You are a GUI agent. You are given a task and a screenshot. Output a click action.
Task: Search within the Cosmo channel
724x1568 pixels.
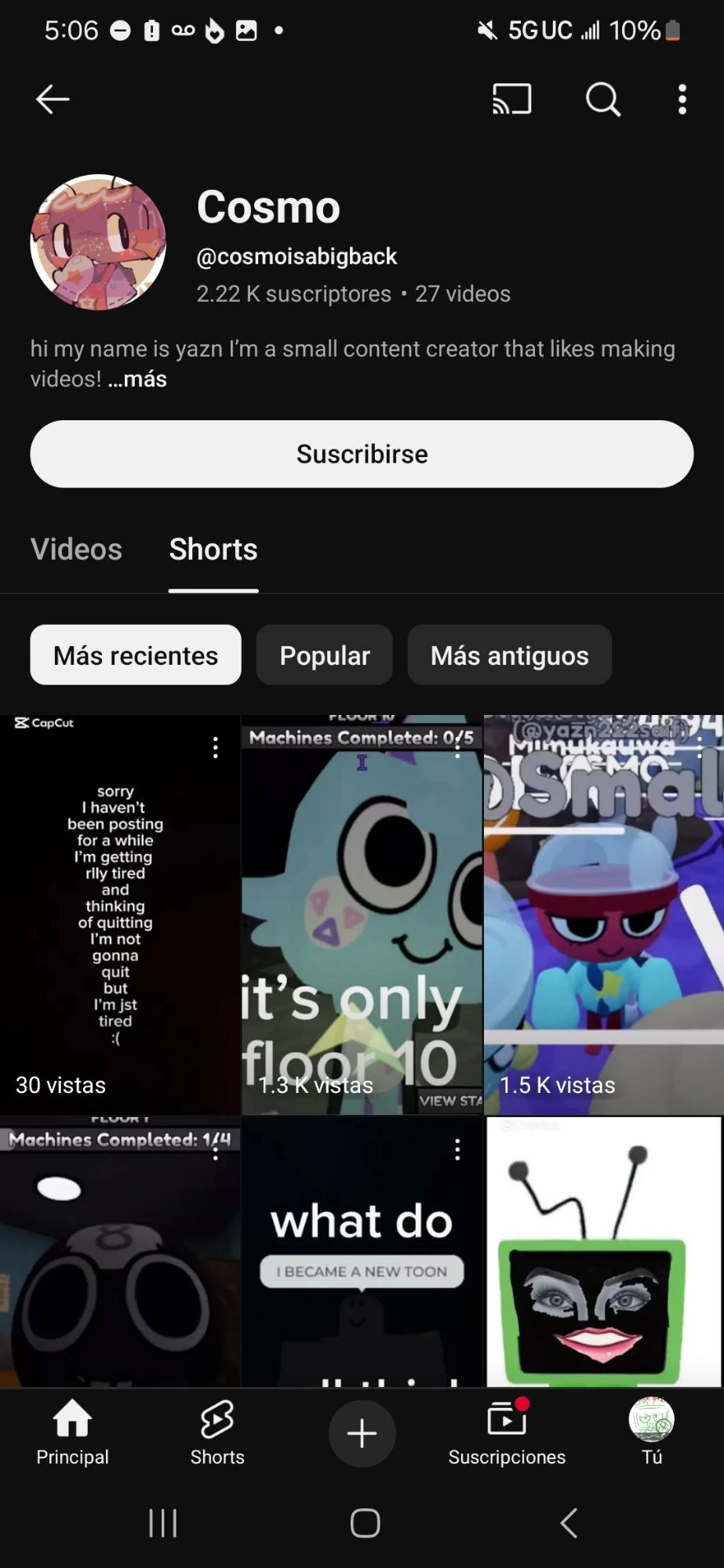pyautogui.click(x=602, y=100)
